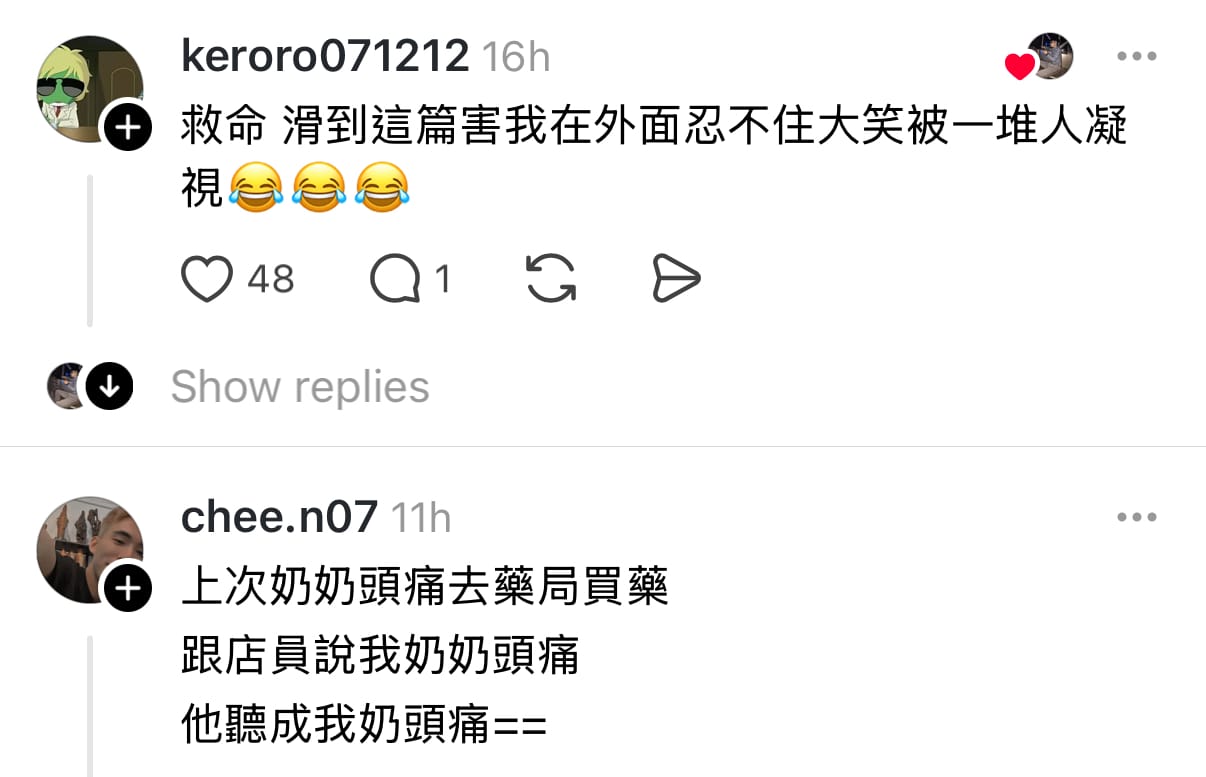Reply to keroro071212's comment
The width and height of the screenshot is (1206, 777).
click(395, 279)
